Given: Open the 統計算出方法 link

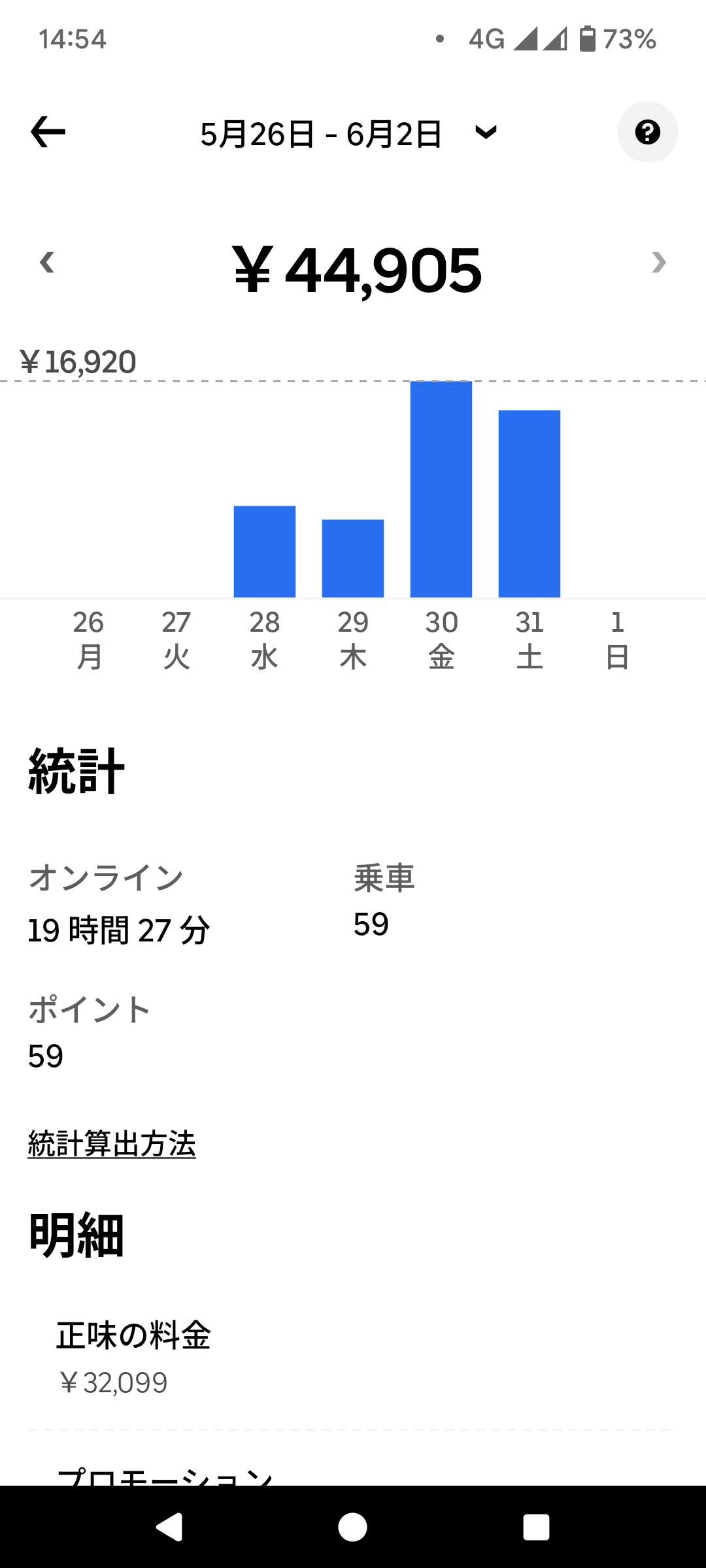Looking at the screenshot, I should click(x=112, y=1144).
